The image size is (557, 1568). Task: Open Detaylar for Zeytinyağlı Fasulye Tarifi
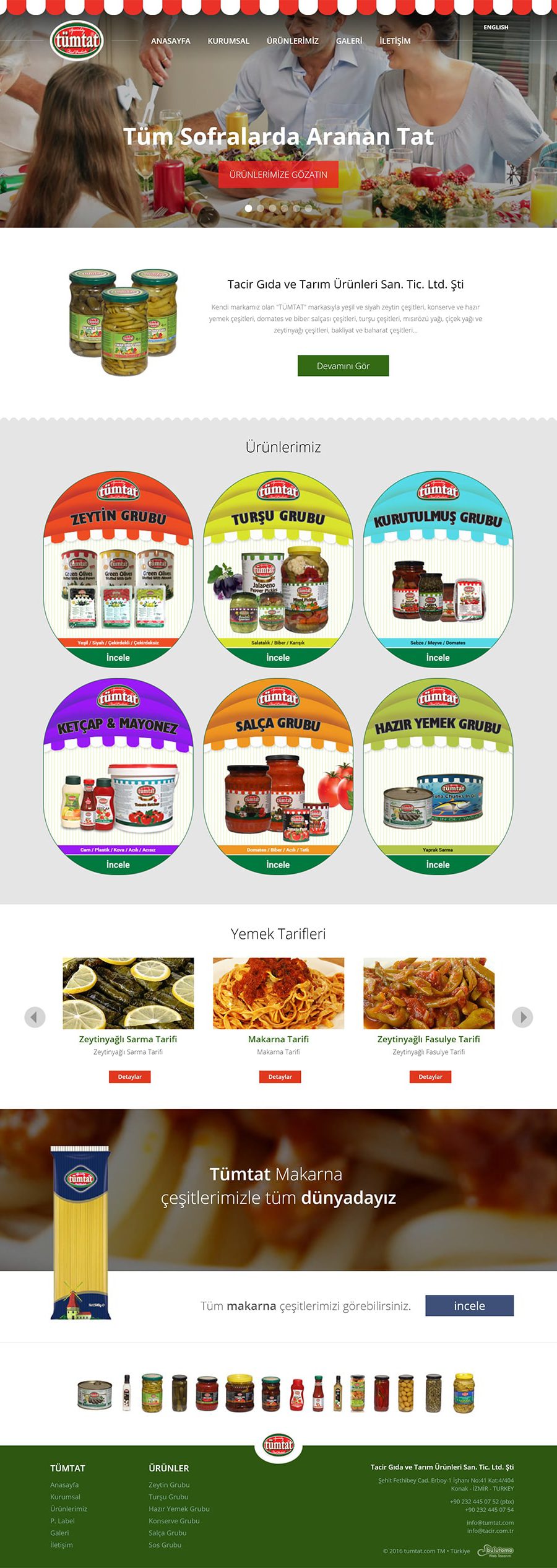click(430, 1077)
